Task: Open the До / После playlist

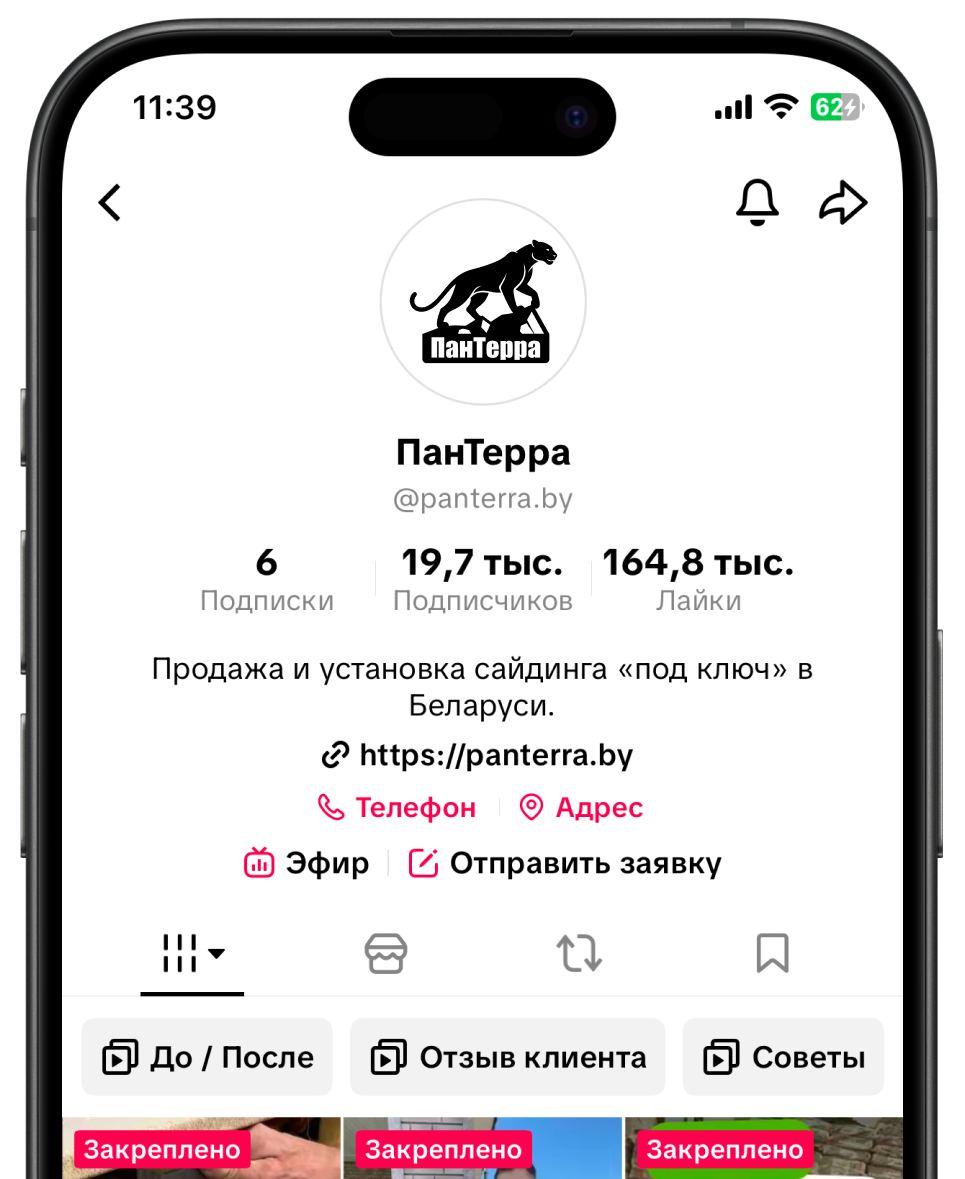Action: point(207,1057)
